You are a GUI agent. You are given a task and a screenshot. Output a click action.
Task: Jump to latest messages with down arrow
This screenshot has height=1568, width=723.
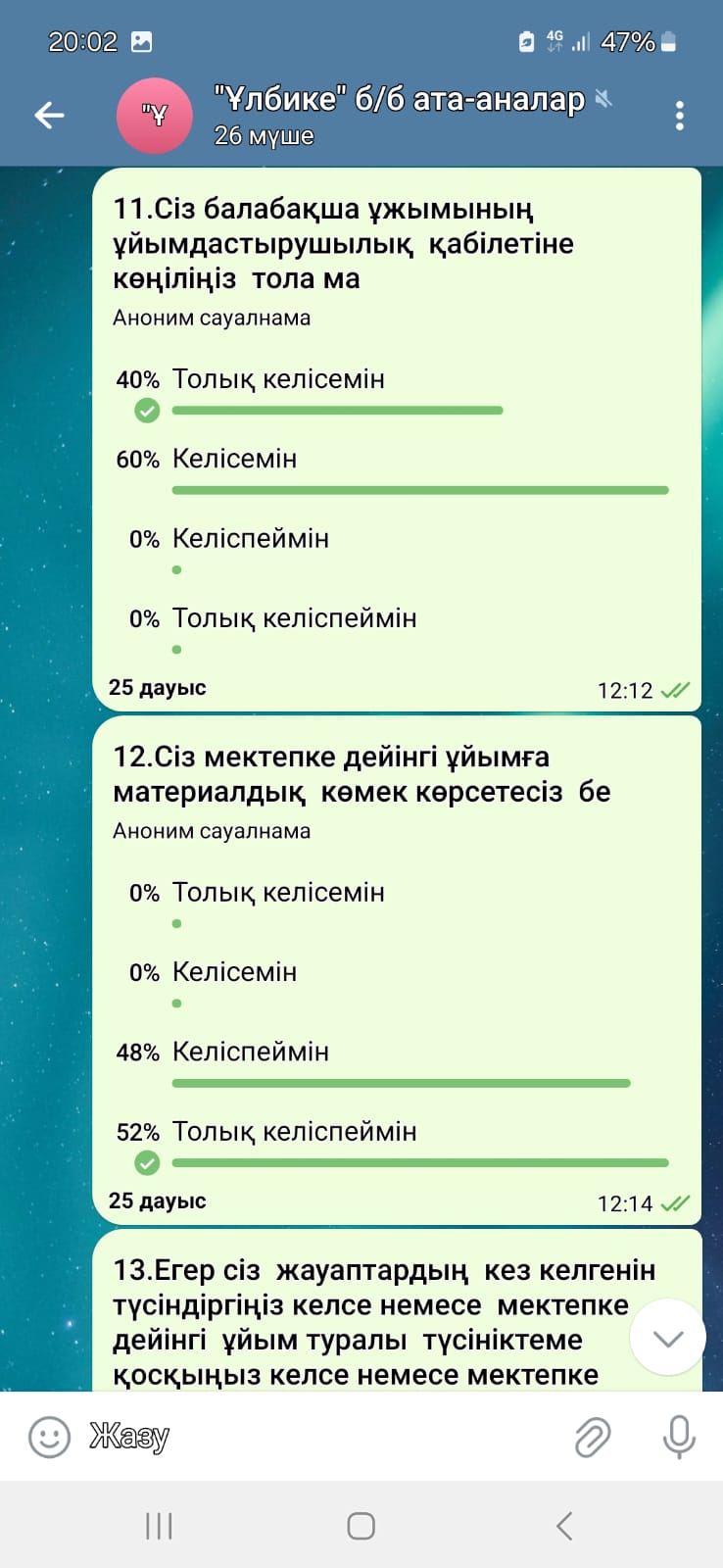[667, 1339]
